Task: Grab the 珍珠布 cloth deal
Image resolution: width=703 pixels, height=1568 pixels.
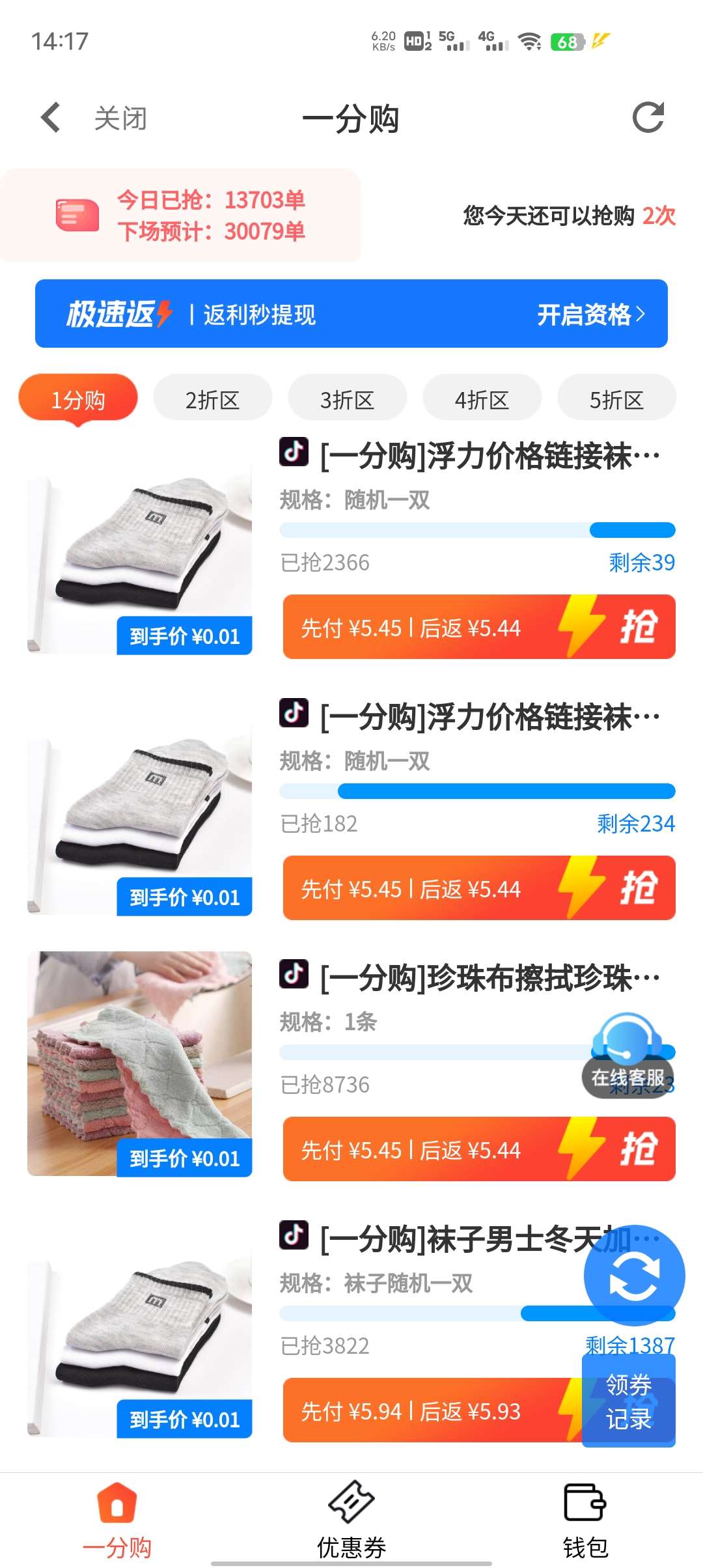Action: pyautogui.click(x=478, y=1149)
